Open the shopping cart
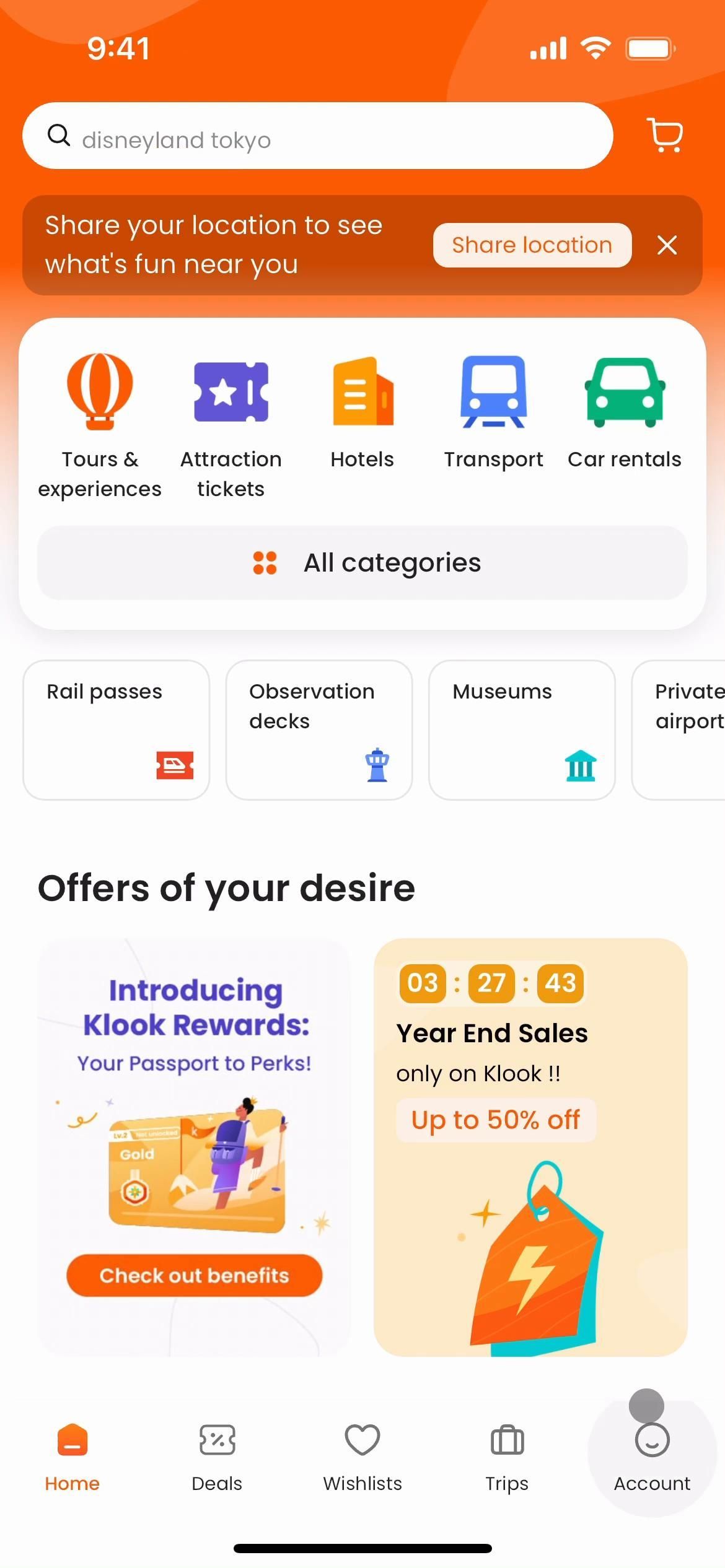 pyautogui.click(x=665, y=135)
